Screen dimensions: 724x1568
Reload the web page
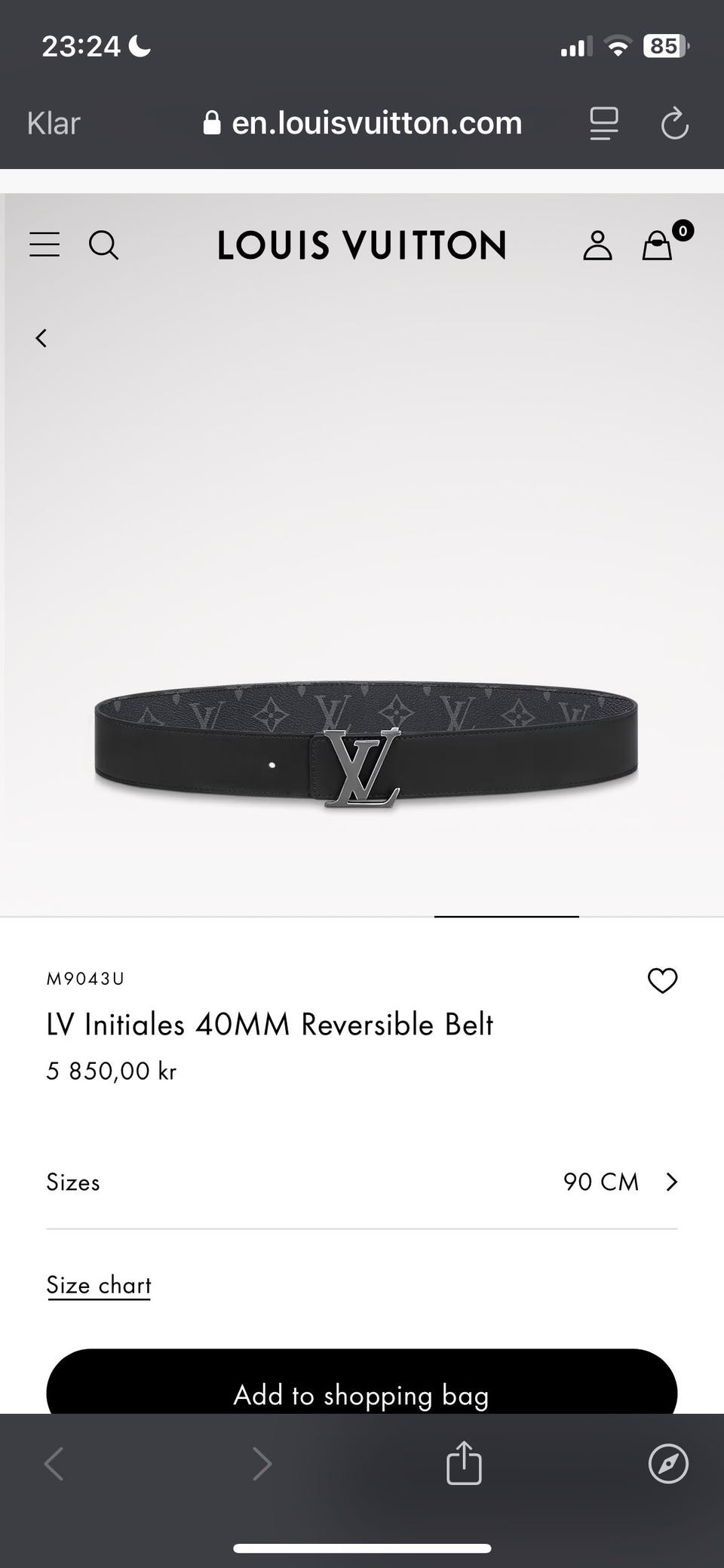(674, 124)
